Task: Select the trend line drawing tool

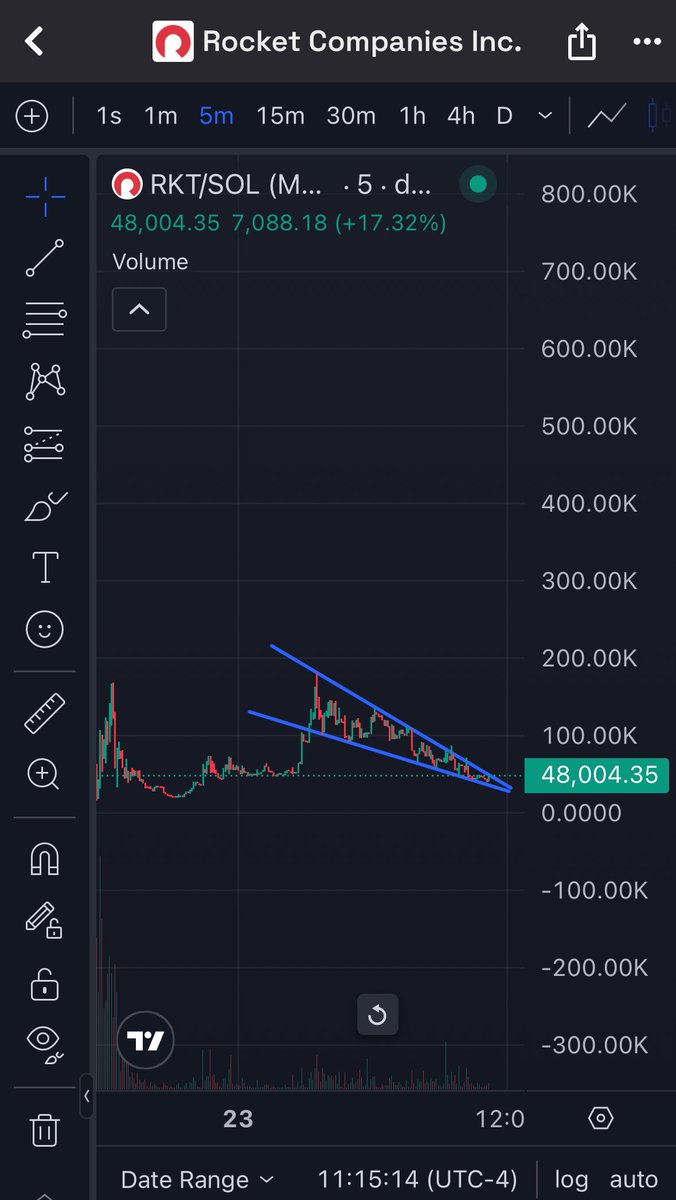Action: (45, 258)
